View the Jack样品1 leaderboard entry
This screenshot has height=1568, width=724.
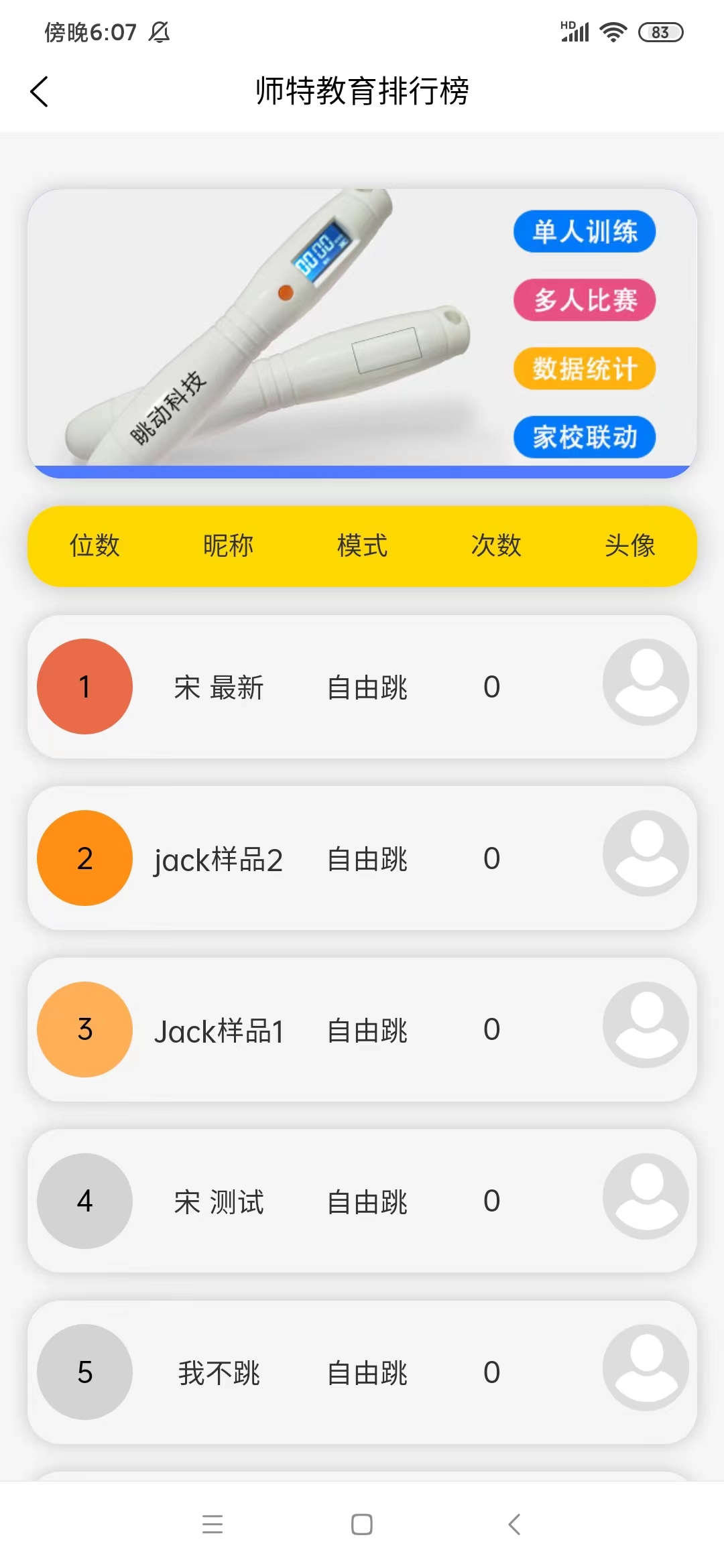pos(362,1030)
